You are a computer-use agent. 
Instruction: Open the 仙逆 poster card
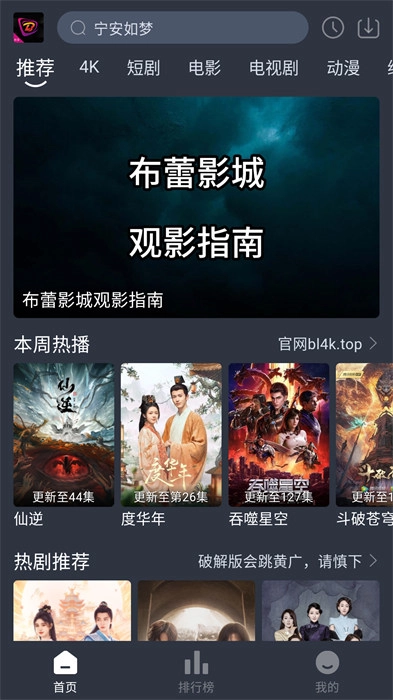coord(64,445)
